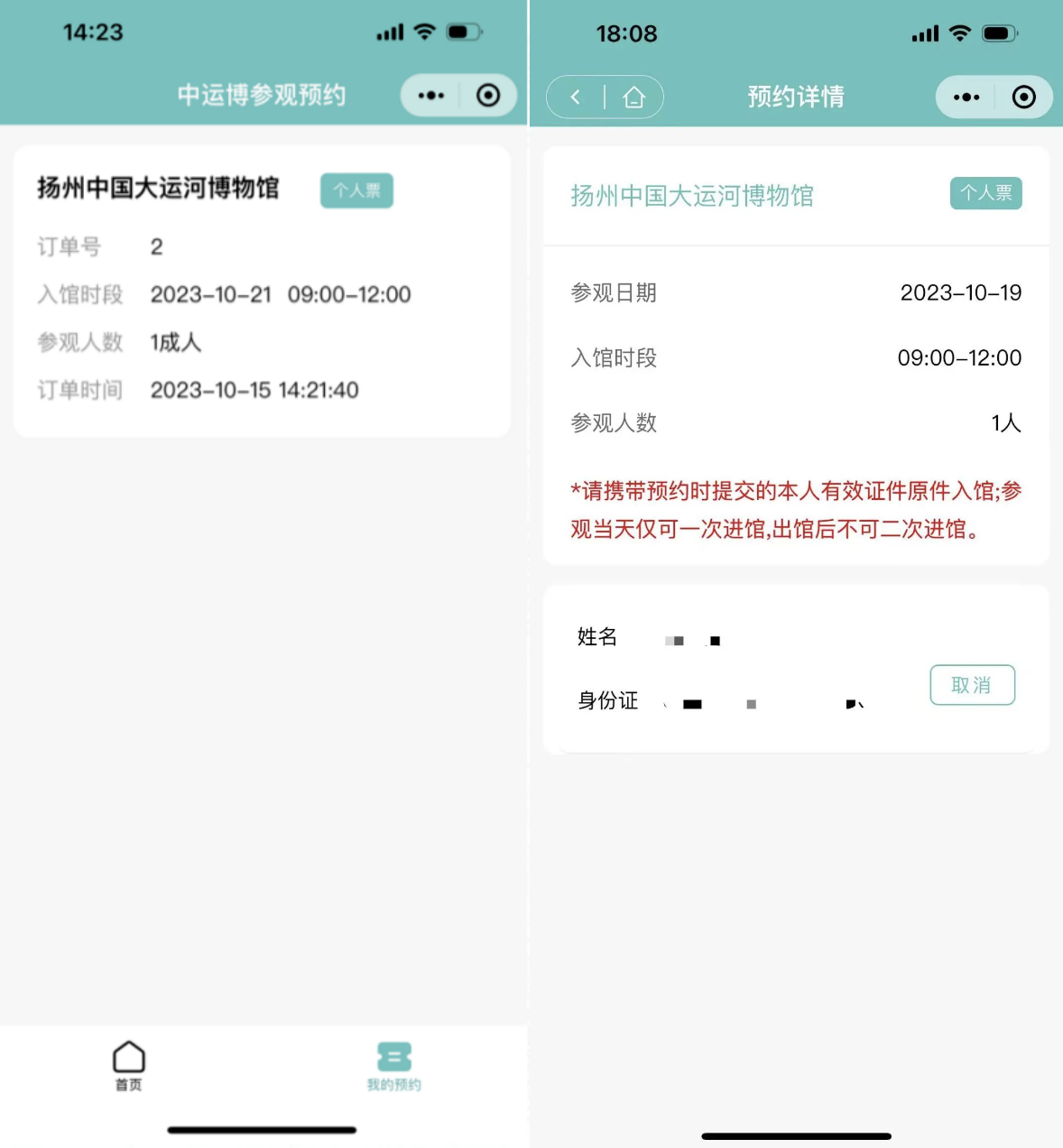The image size is (1063, 1148).
Task: Close the mini program on 预约详情
Action: click(1023, 97)
